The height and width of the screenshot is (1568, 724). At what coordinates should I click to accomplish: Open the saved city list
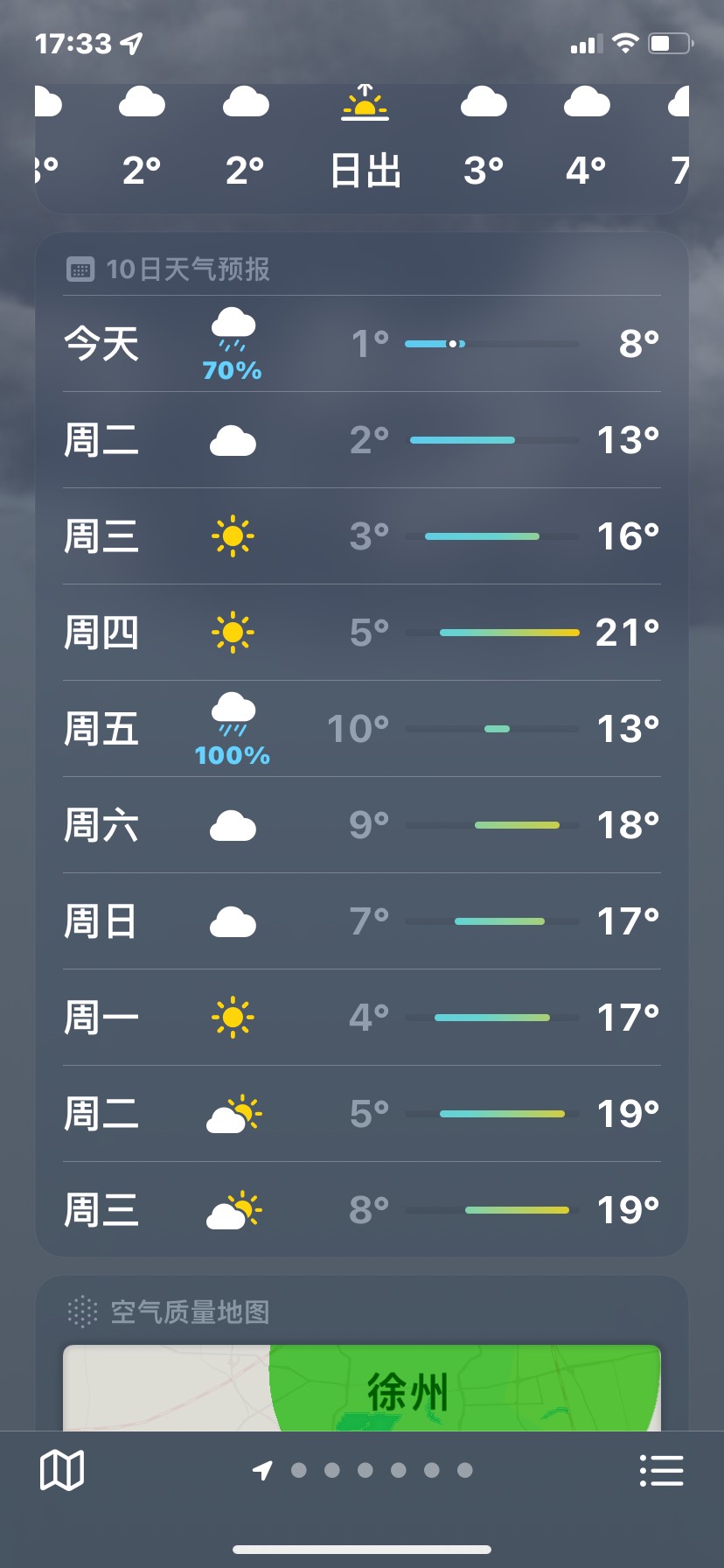tap(661, 1470)
